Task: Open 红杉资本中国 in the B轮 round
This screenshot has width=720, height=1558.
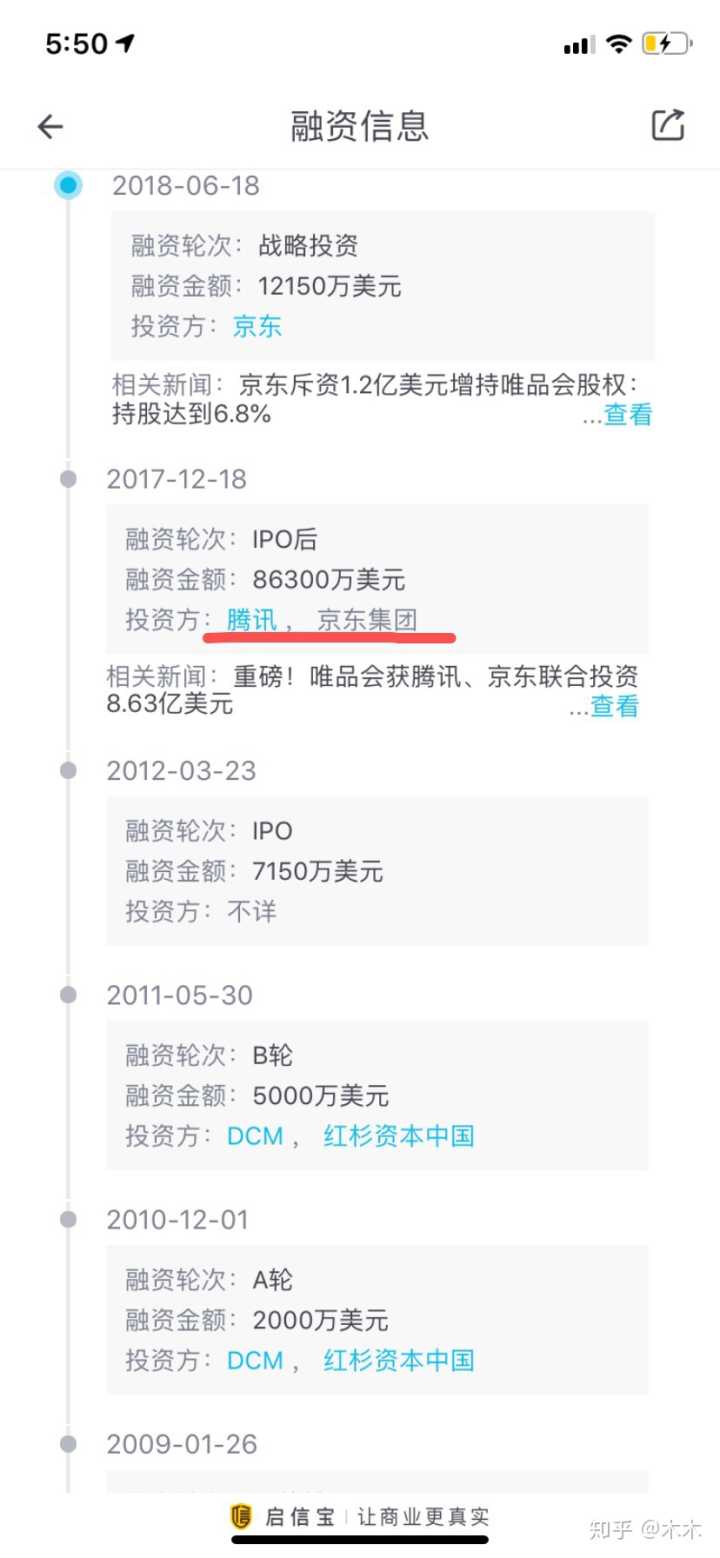Action: 398,1136
